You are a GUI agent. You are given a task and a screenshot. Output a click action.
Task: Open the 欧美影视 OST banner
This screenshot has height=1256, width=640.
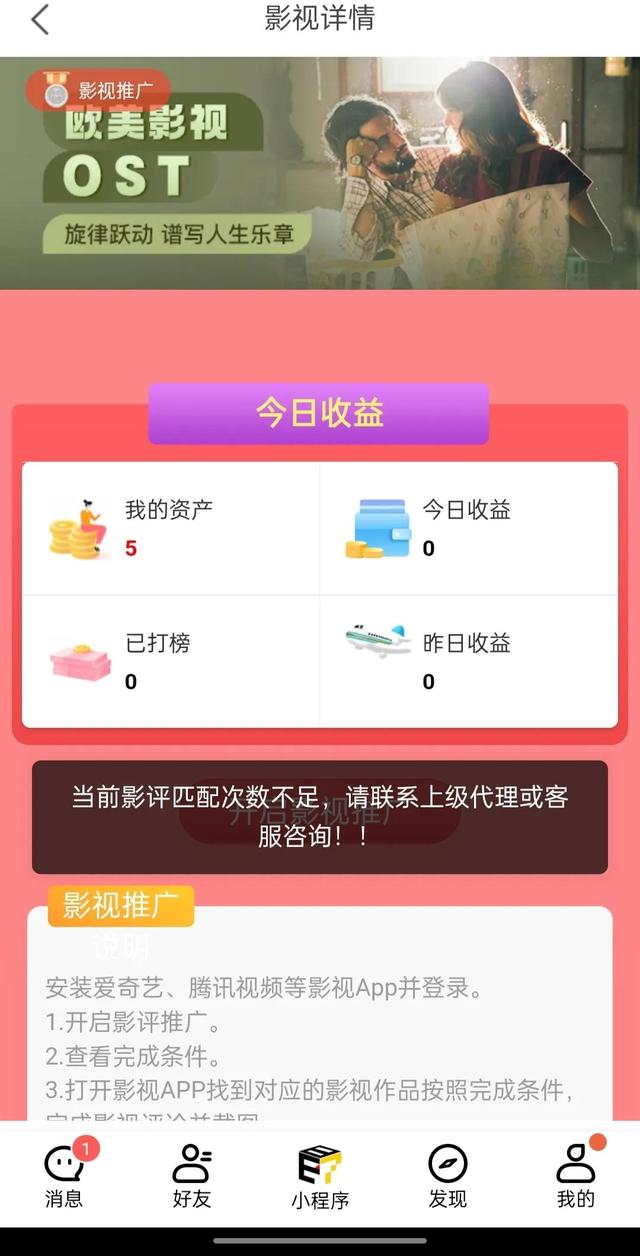tap(320, 173)
